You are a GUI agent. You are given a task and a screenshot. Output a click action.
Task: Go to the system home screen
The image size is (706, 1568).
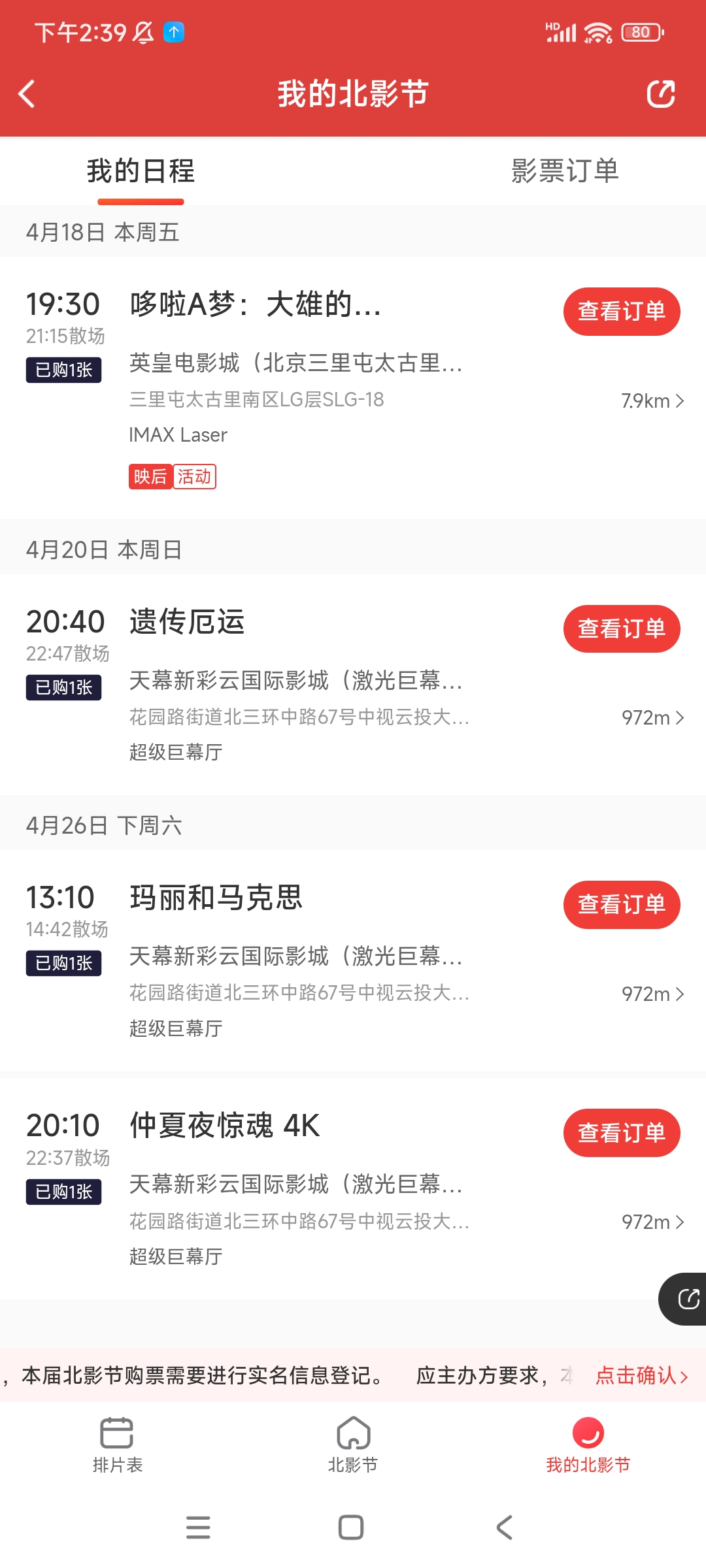pyautogui.click(x=351, y=1527)
